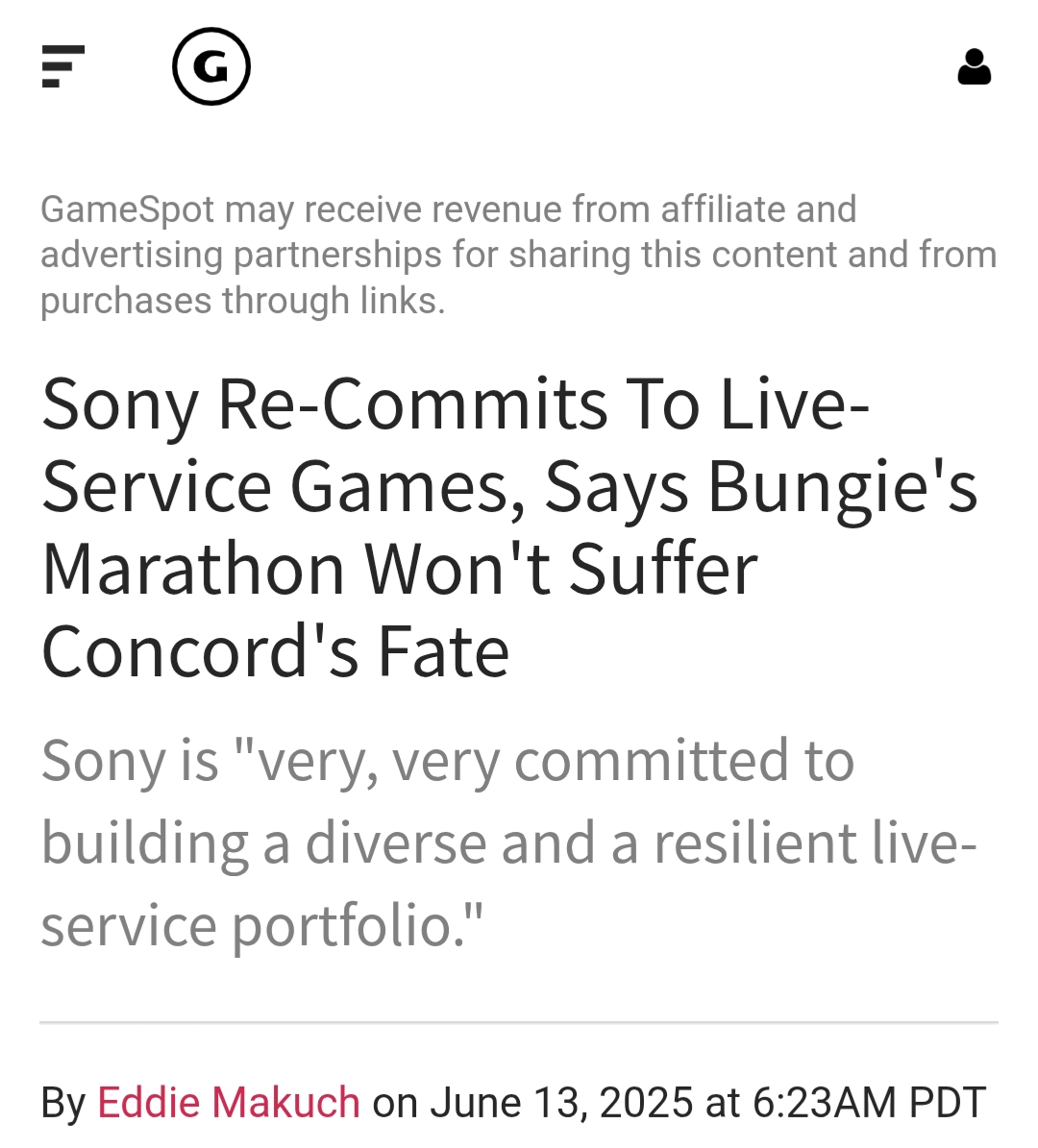
Task: Open author Eddie Makuch's page
Action: point(229,1102)
